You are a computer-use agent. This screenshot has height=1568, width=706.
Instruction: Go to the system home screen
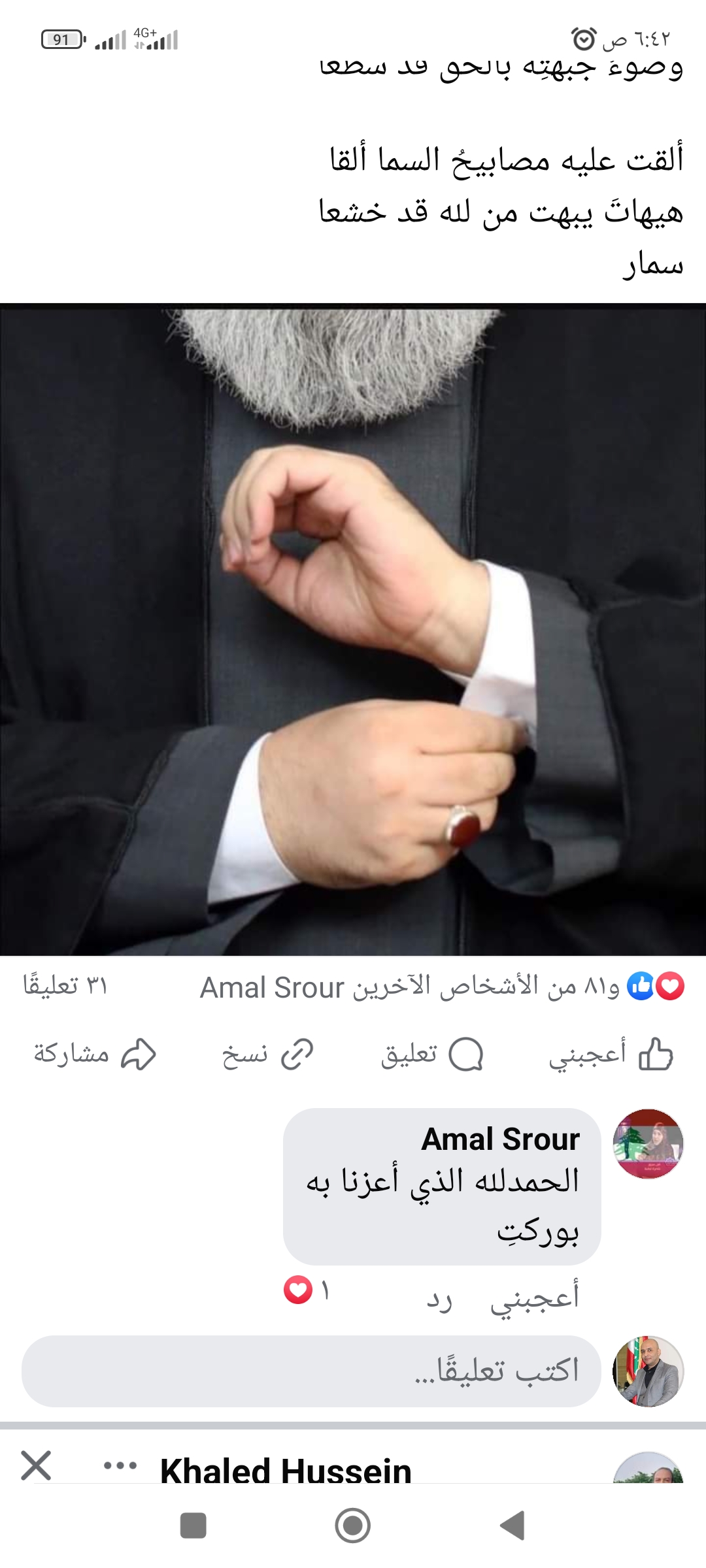[353, 1526]
